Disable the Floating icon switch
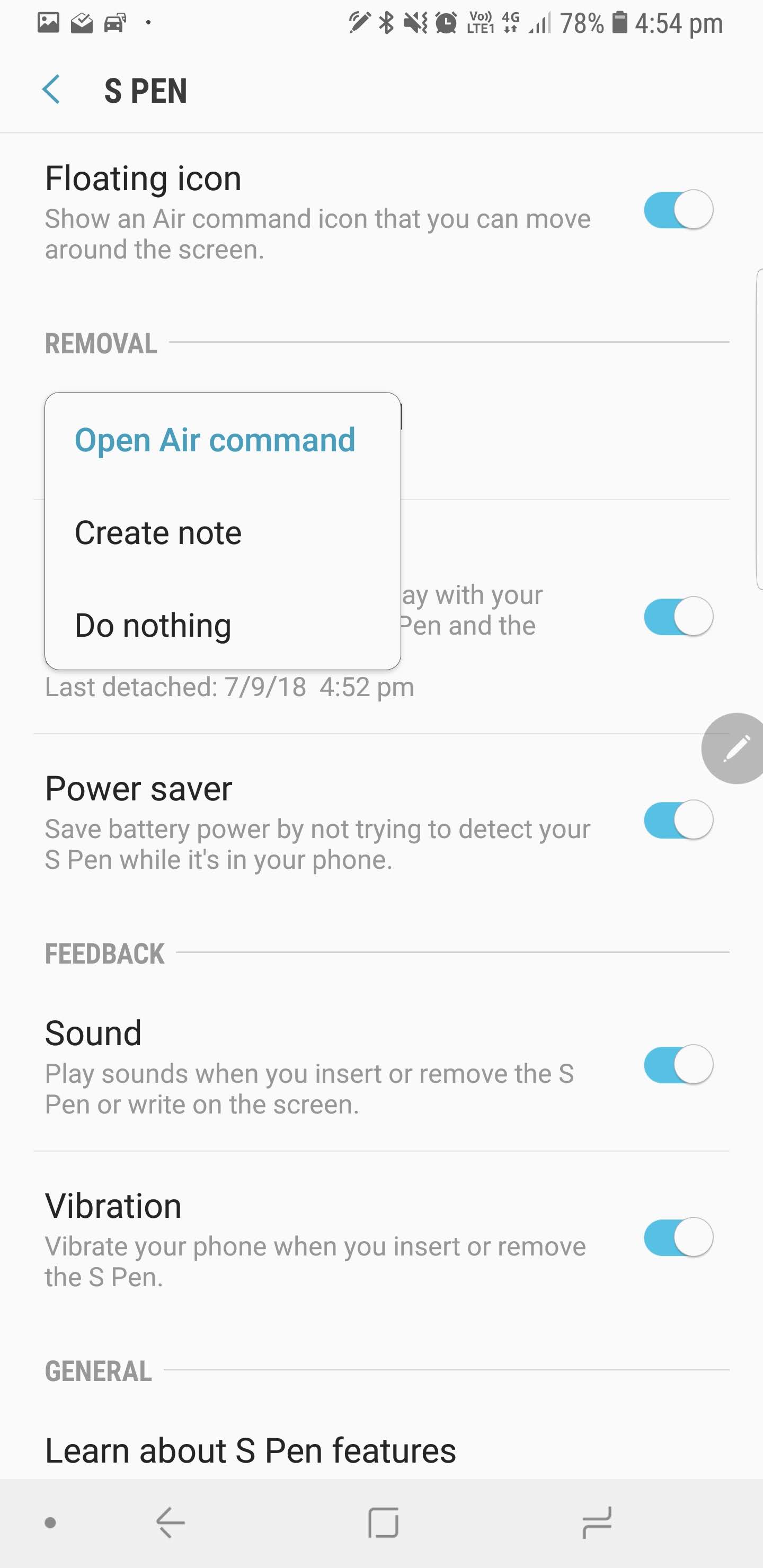Viewport: 763px width, 1568px height. [678, 210]
